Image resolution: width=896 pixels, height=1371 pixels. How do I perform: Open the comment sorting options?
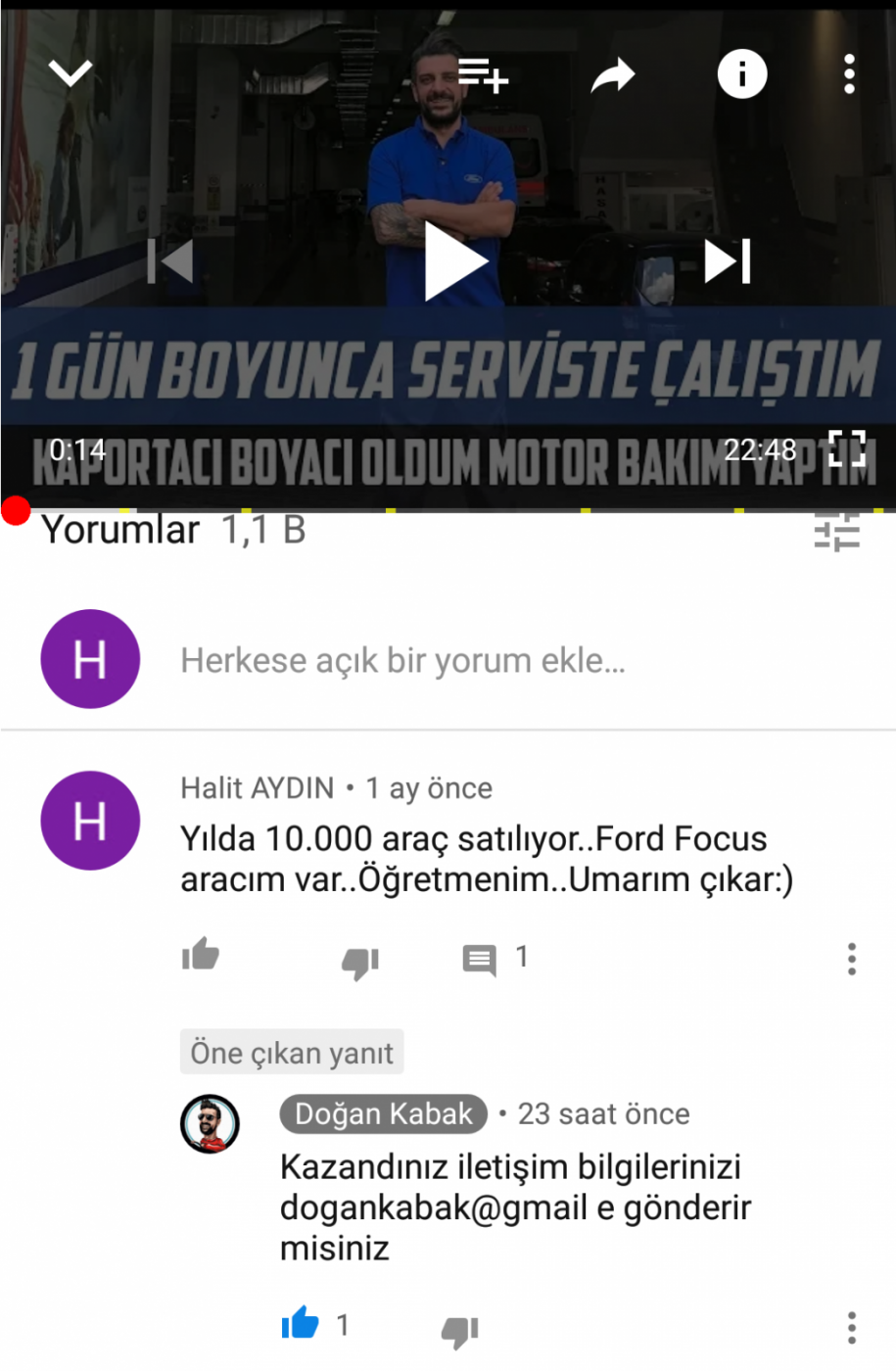(836, 532)
